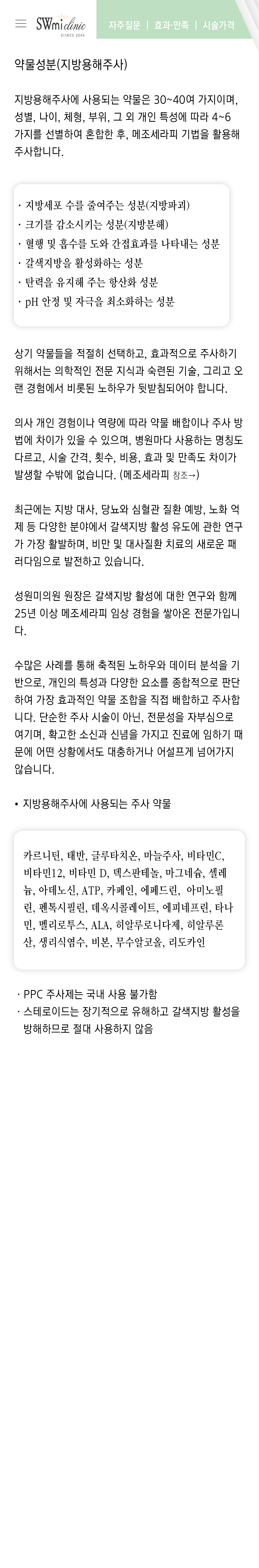Open the 메조세라피 참조→ link

(184, 475)
